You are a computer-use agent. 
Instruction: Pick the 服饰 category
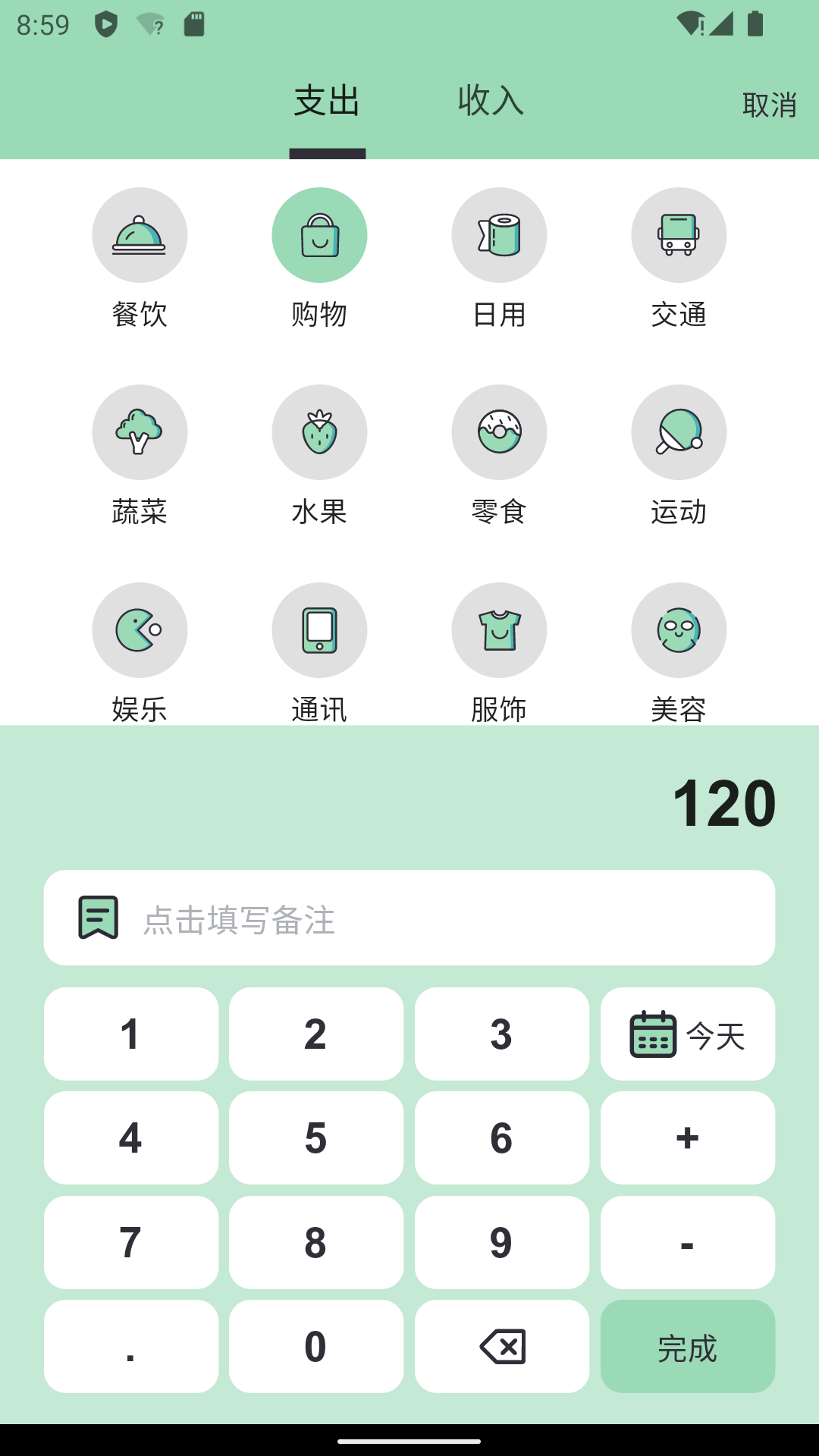click(x=499, y=630)
